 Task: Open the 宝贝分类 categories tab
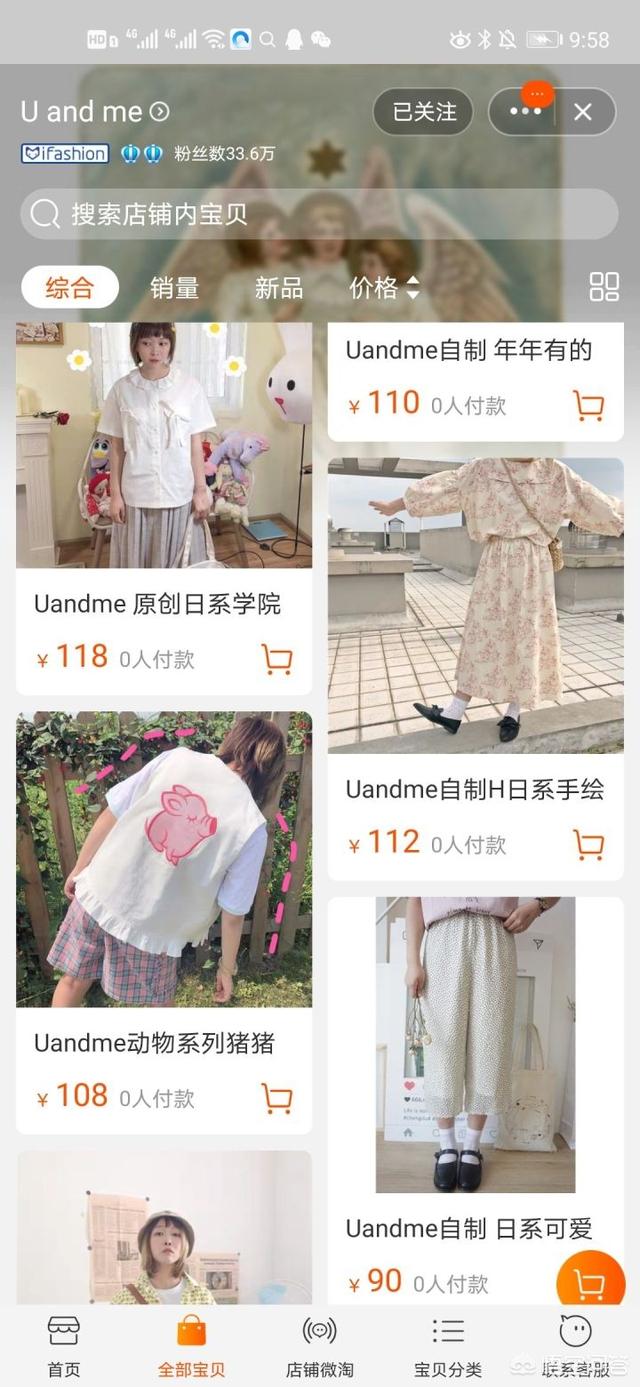pyautogui.click(x=447, y=1346)
